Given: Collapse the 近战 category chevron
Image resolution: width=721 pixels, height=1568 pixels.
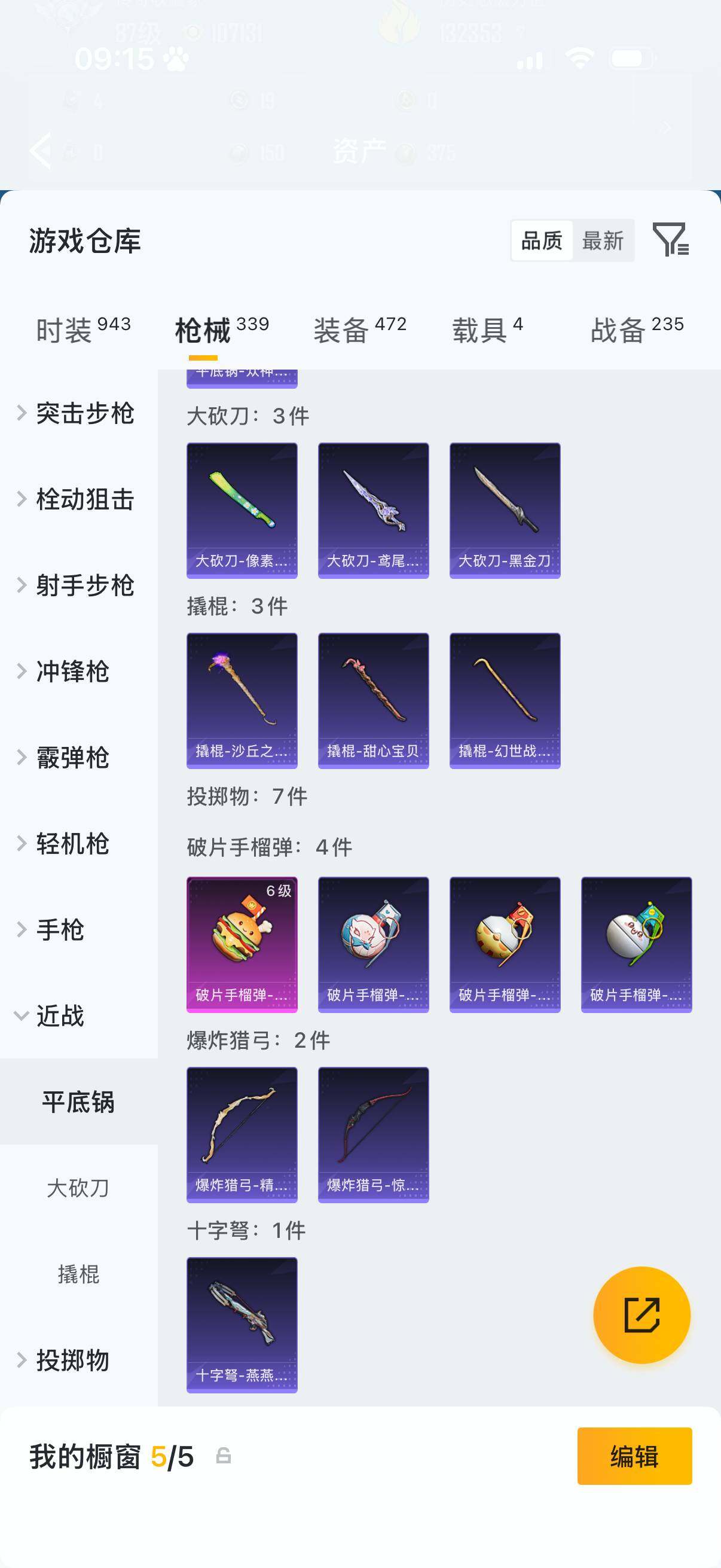Looking at the screenshot, I should click(22, 1015).
